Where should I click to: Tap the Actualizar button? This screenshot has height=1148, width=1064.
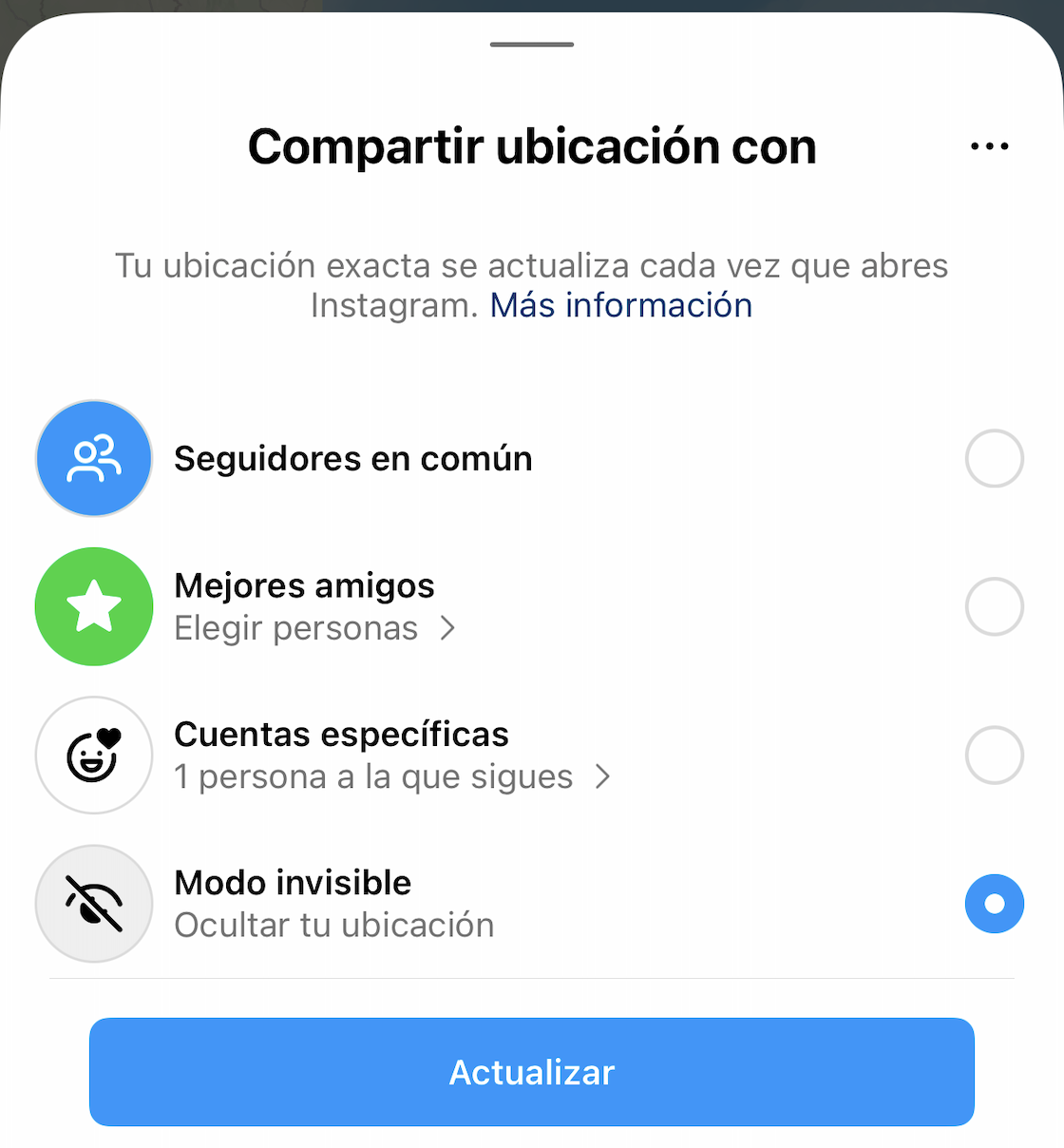pos(532,1072)
